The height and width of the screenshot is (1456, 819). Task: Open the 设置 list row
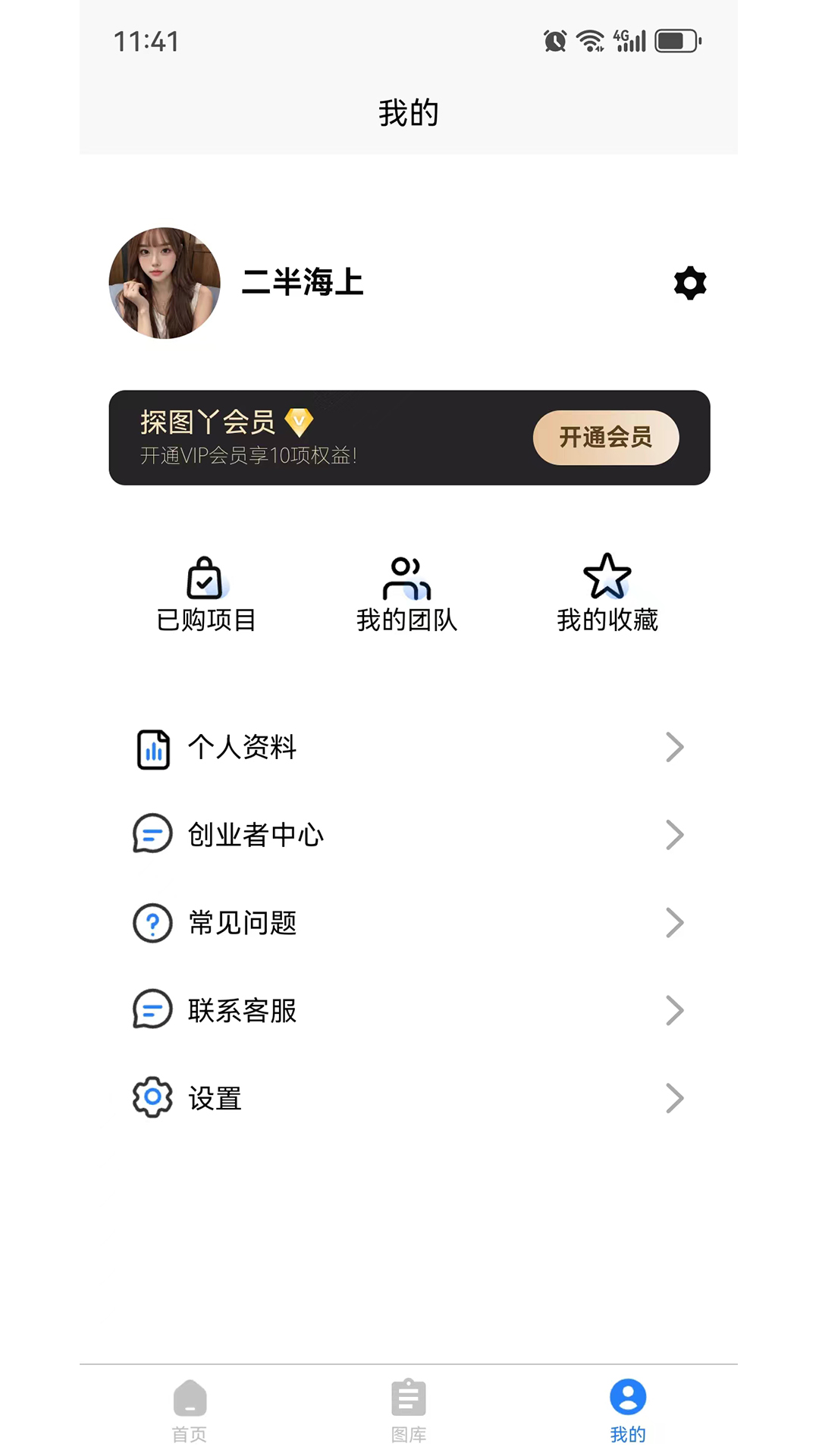coord(409,1098)
